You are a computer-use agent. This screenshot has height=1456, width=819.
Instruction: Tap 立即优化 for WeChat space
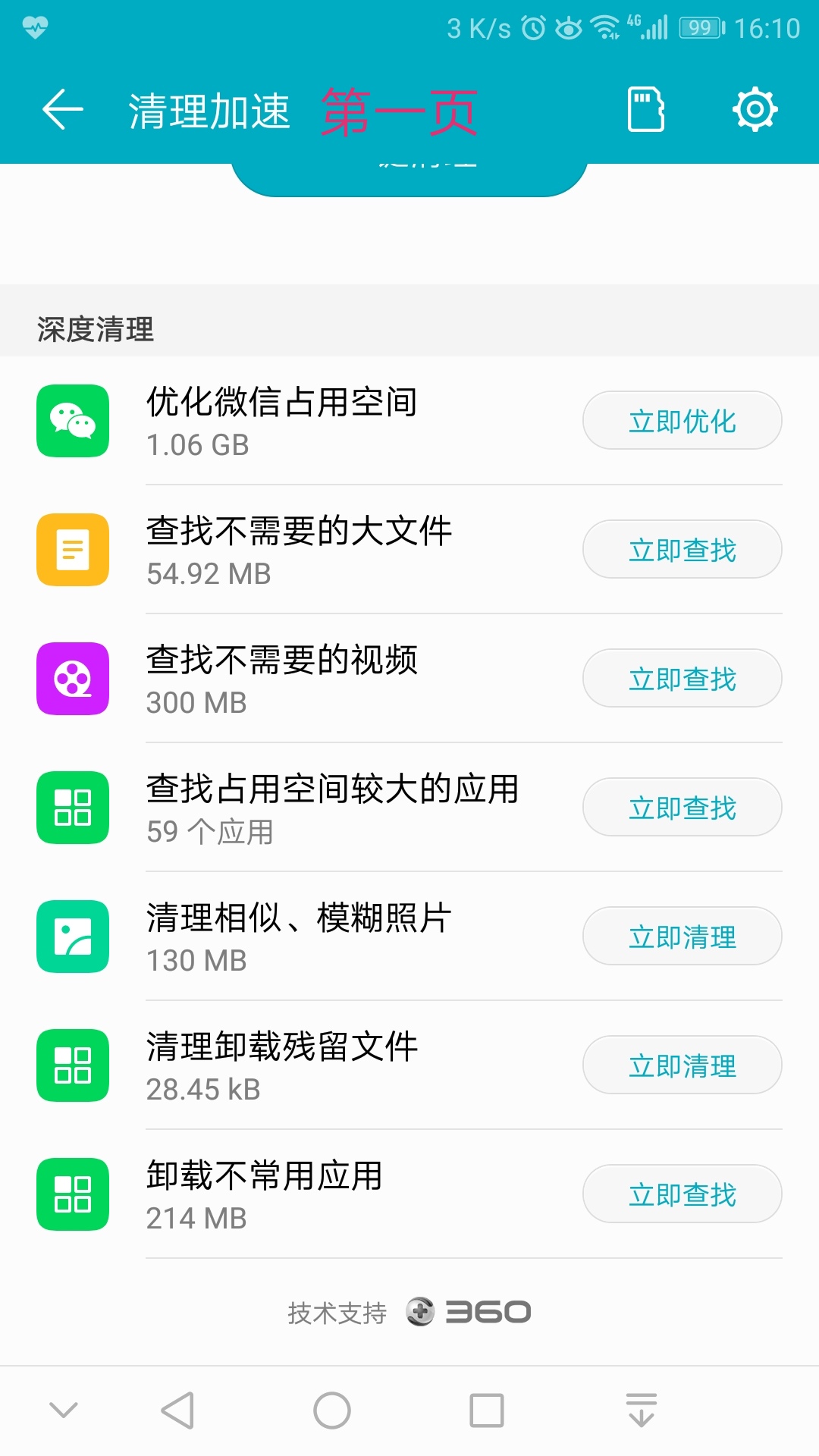(x=682, y=421)
